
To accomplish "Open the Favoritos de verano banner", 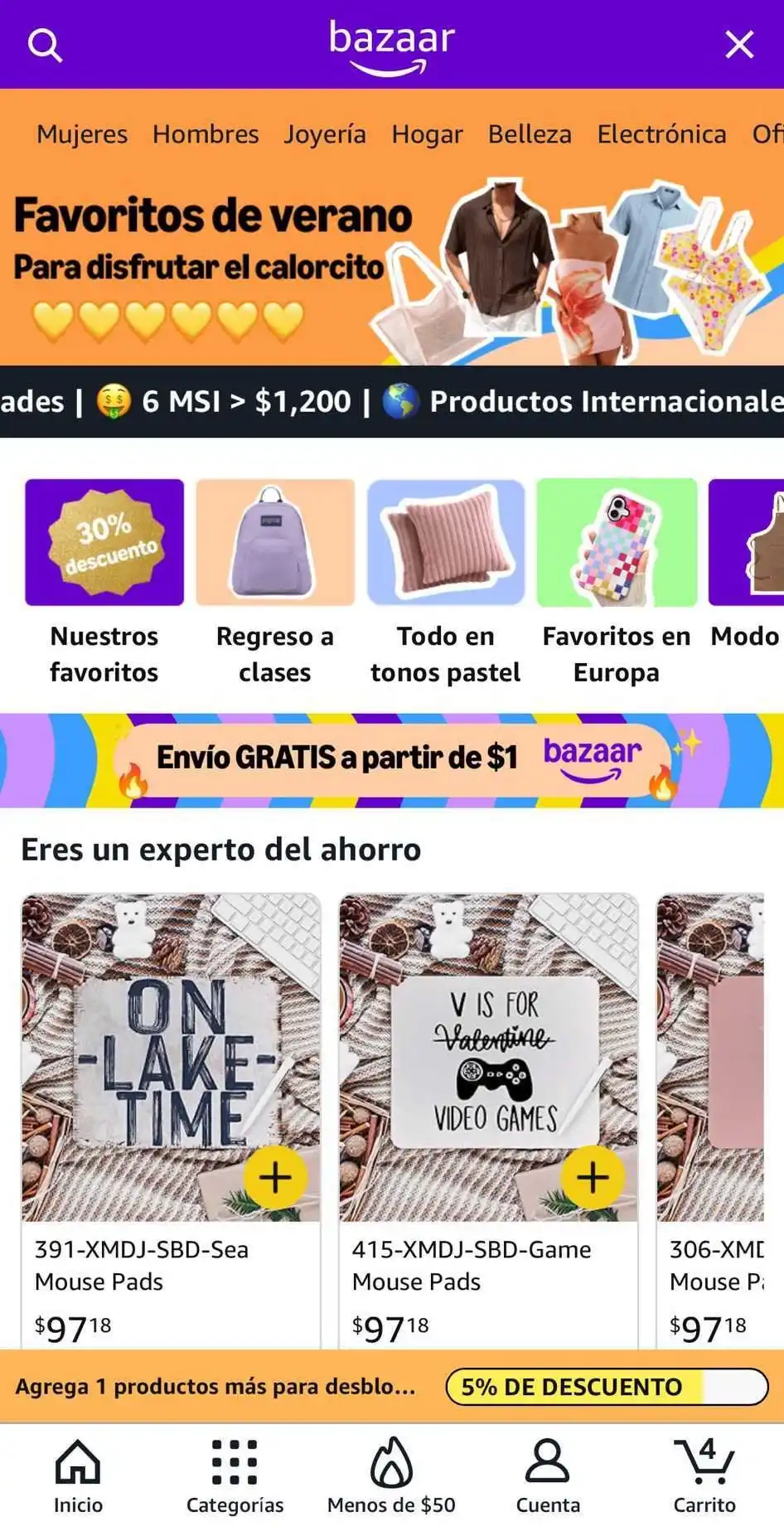I will click(x=392, y=268).
